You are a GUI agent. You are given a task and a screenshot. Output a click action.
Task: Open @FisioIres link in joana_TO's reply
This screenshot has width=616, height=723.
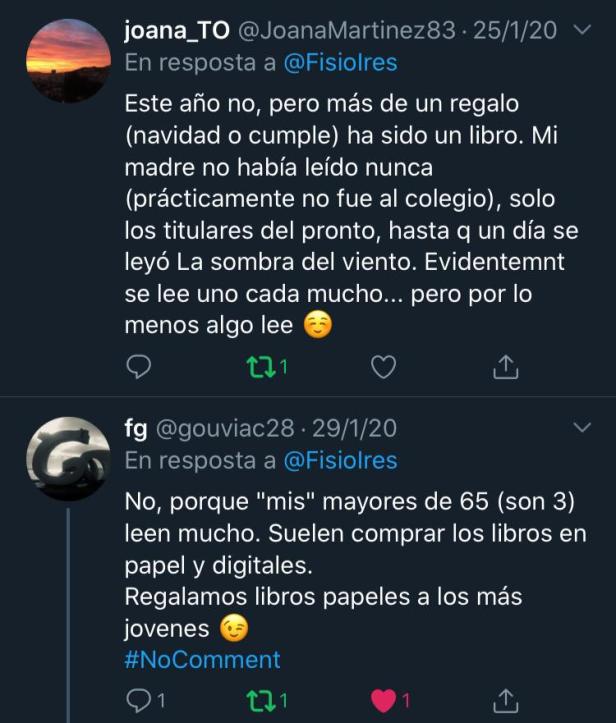tap(340, 63)
